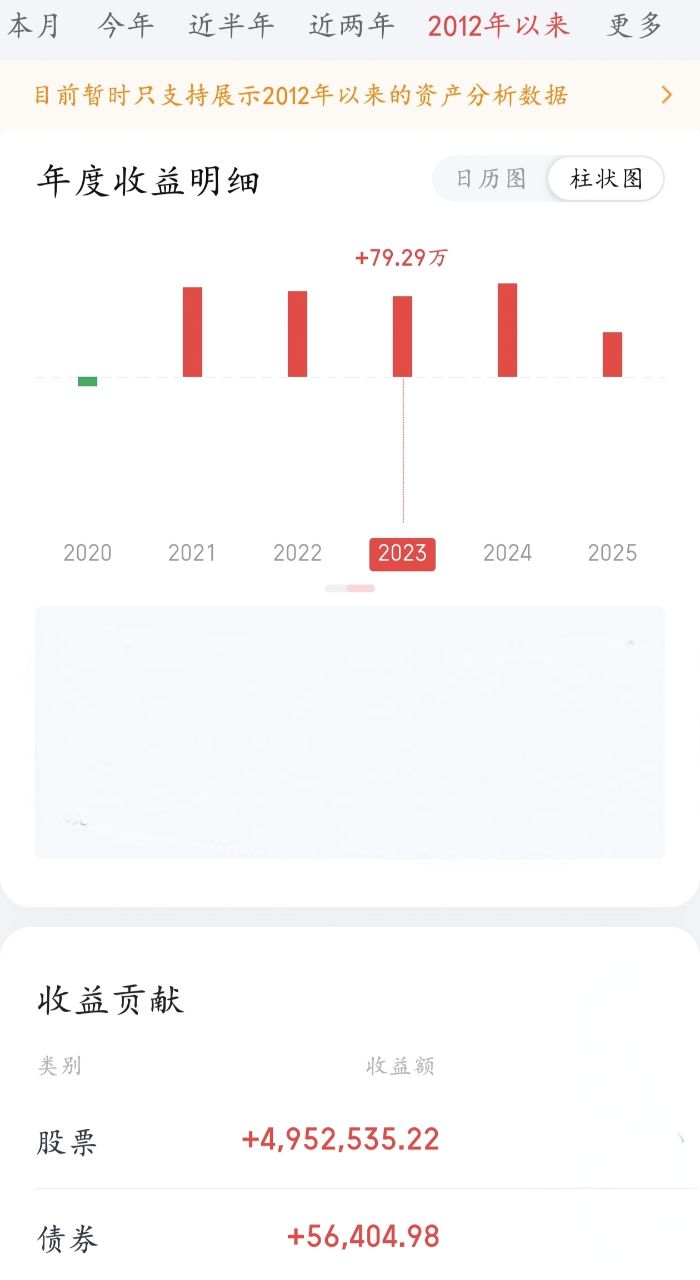Switch yearly earnings to 日历图 view
This screenshot has width=700, height=1280.
click(x=491, y=179)
